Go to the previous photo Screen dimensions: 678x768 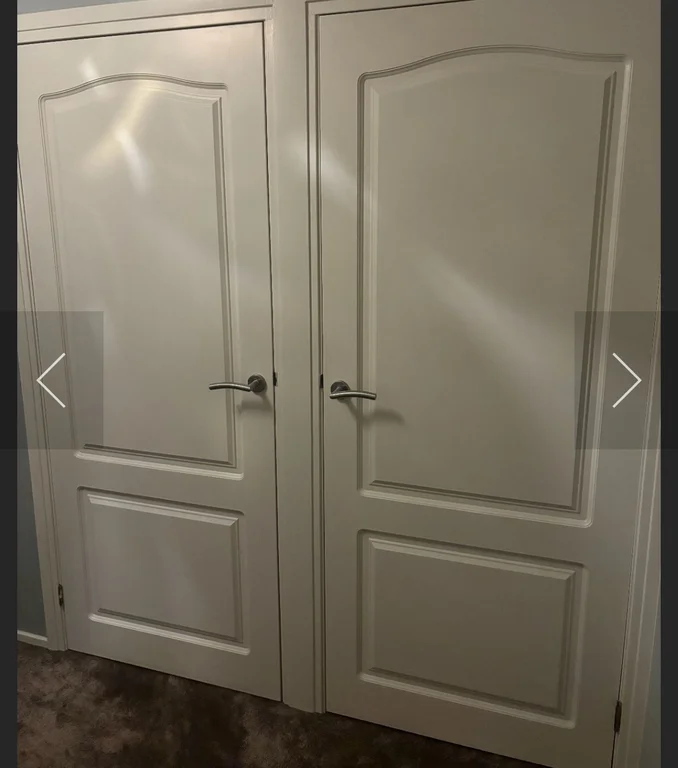tap(52, 380)
